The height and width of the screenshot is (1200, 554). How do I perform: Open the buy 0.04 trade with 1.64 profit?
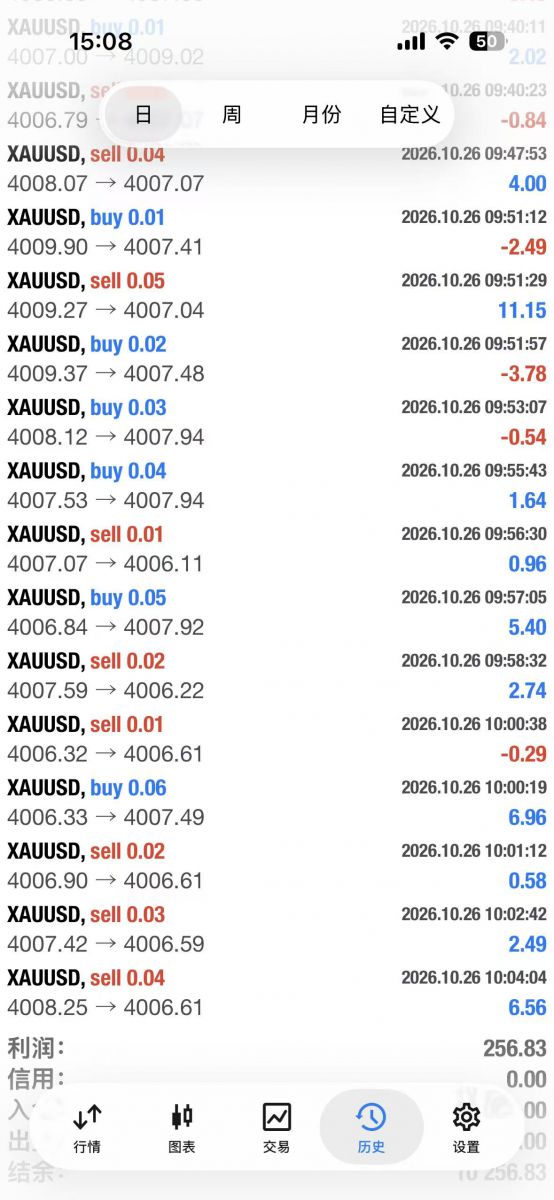pyautogui.click(x=277, y=485)
